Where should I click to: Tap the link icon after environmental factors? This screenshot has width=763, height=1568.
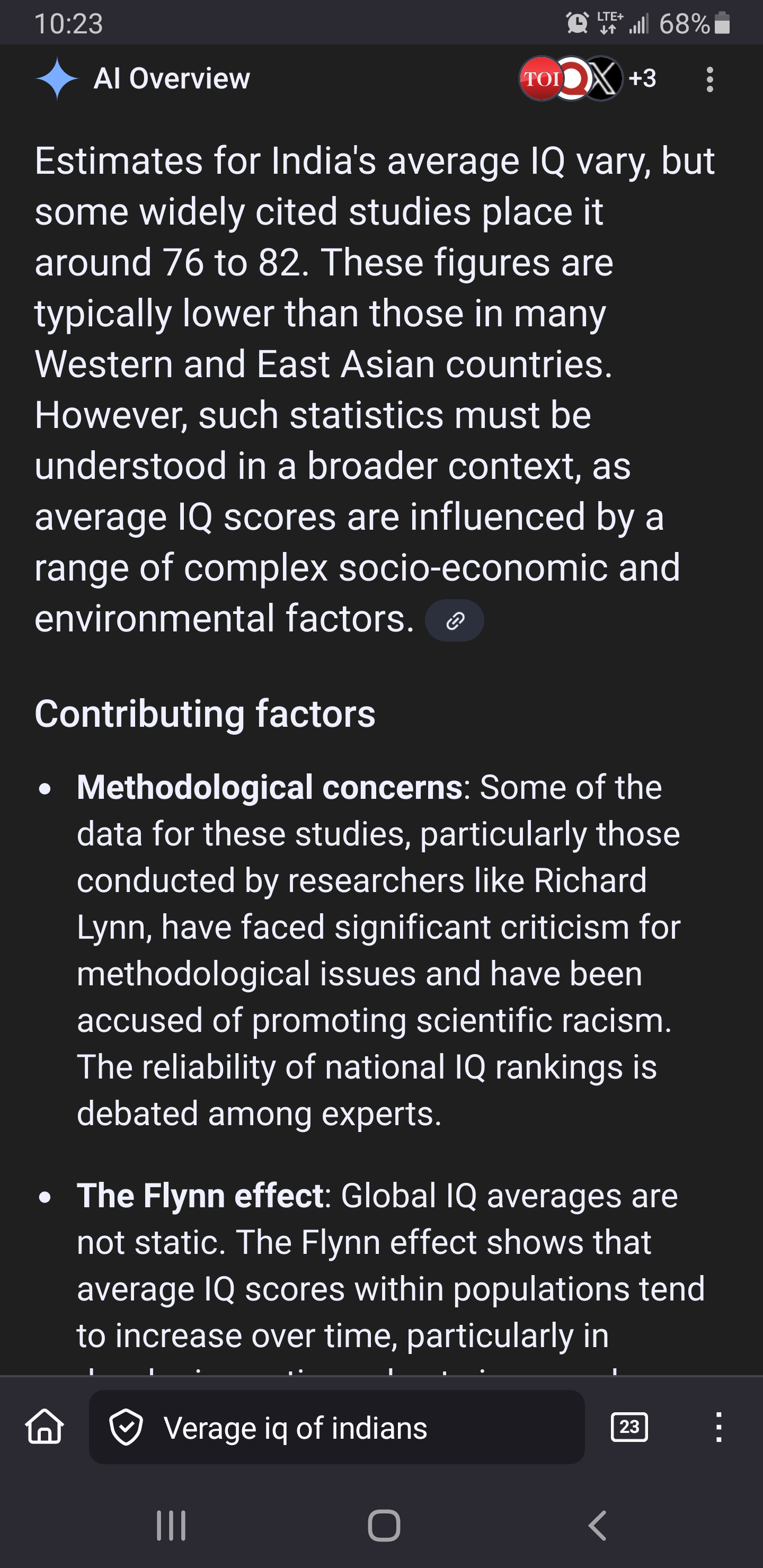[454, 620]
